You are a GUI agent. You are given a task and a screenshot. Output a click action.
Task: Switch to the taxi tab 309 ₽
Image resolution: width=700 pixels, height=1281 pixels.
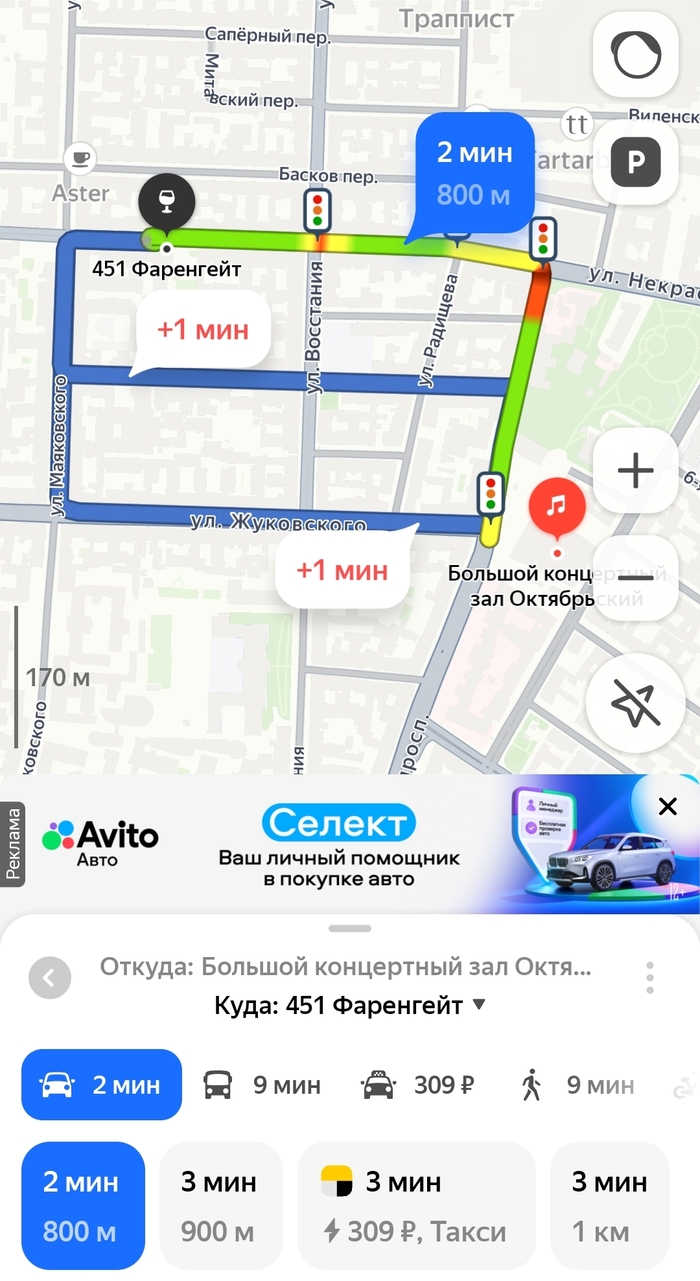pyautogui.click(x=418, y=1085)
